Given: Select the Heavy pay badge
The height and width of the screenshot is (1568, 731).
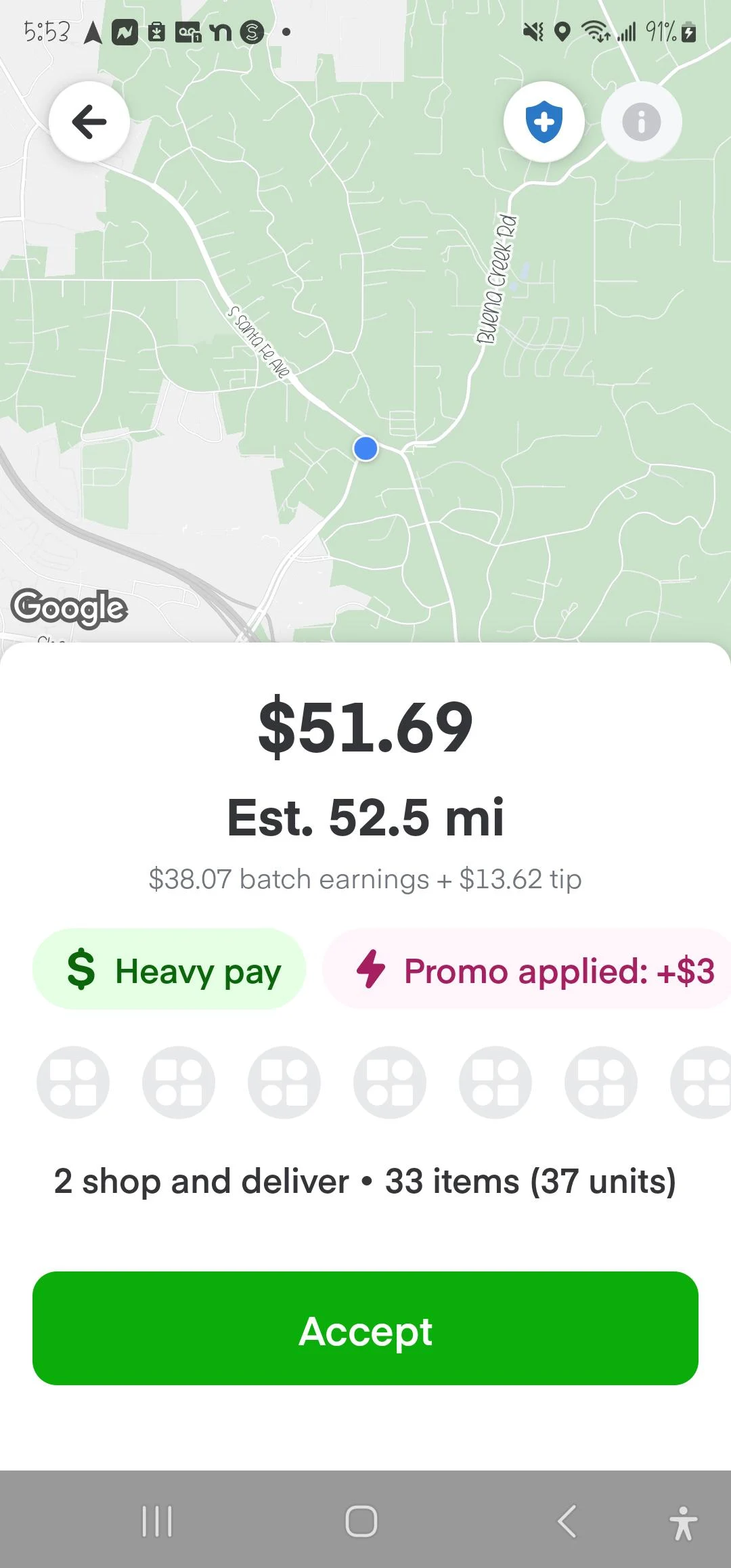Looking at the screenshot, I should point(168,971).
